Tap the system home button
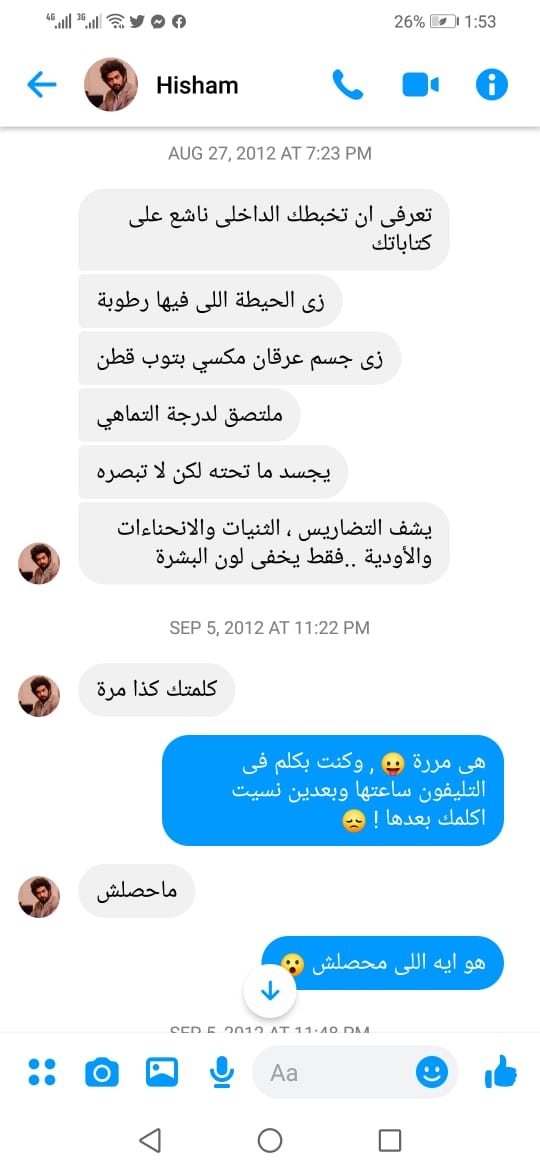540x1170 pixels. point(270,1140)
